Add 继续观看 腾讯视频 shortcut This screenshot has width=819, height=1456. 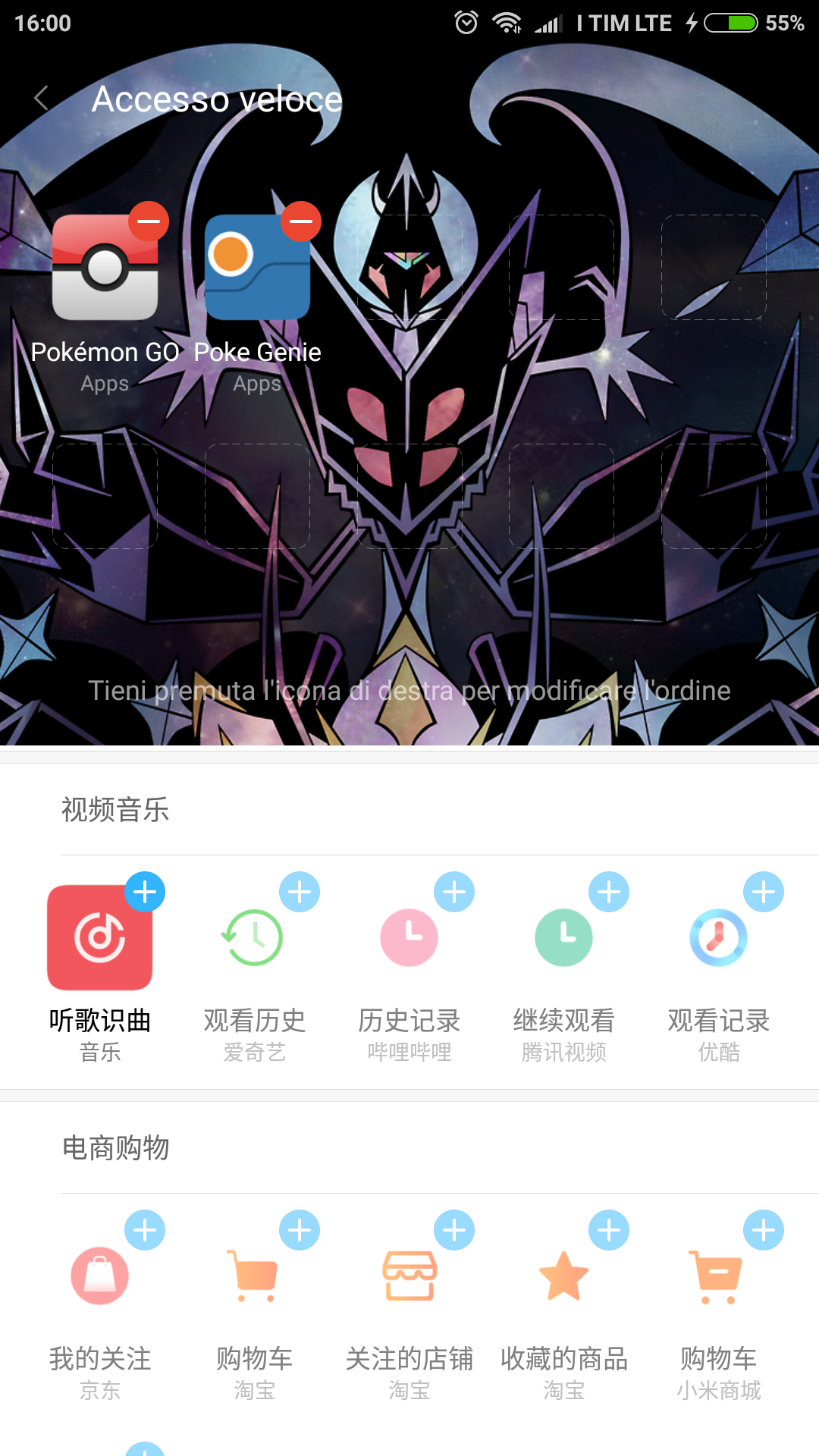pos(609,893)
